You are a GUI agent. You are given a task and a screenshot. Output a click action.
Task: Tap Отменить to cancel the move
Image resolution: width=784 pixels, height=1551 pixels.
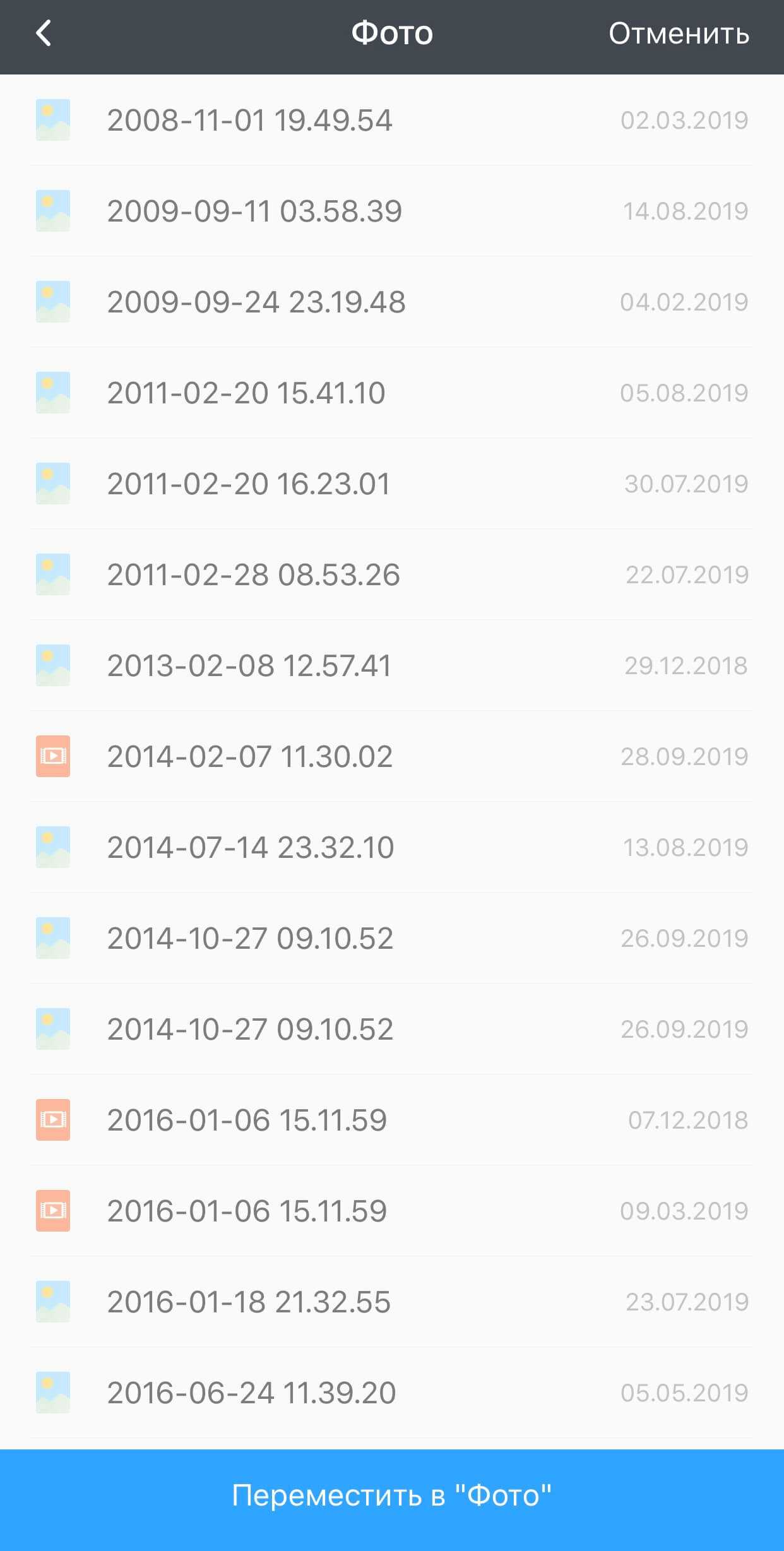[679, 34]
